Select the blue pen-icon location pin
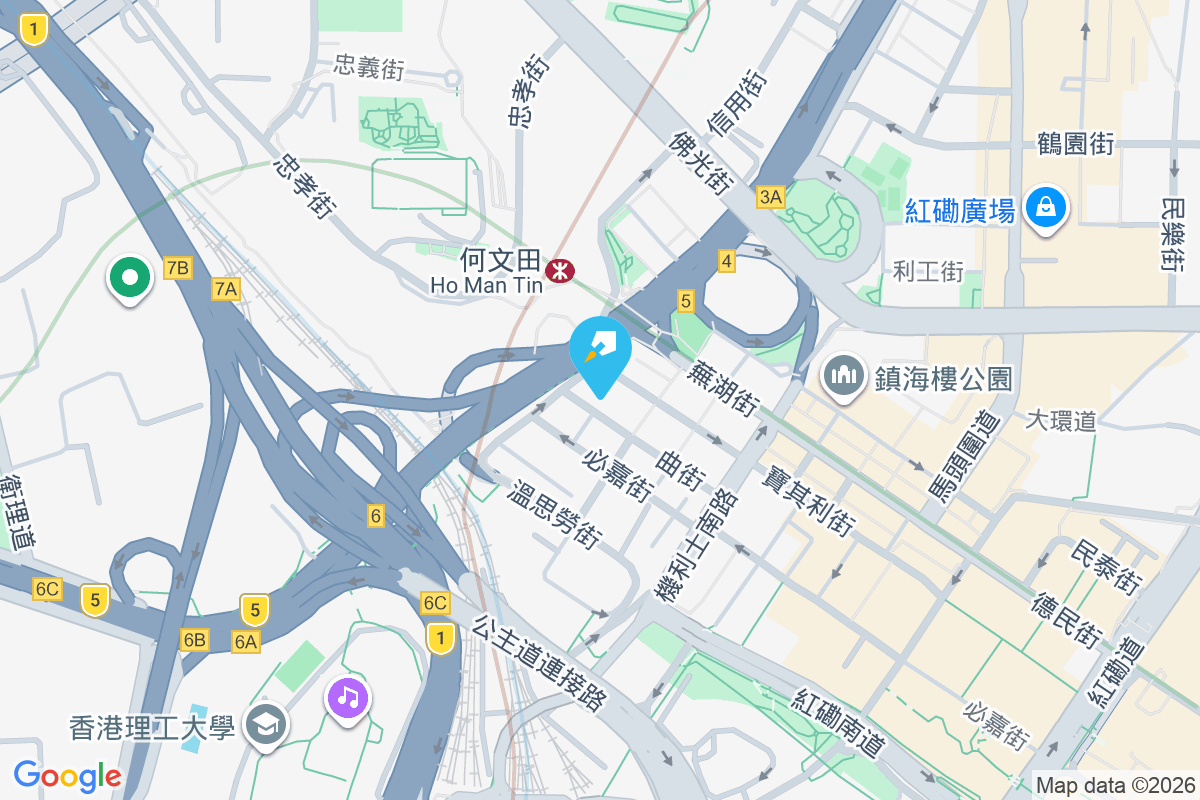Image resolution: width=1200 pixels, height=800 pixels. pos(600,350)
